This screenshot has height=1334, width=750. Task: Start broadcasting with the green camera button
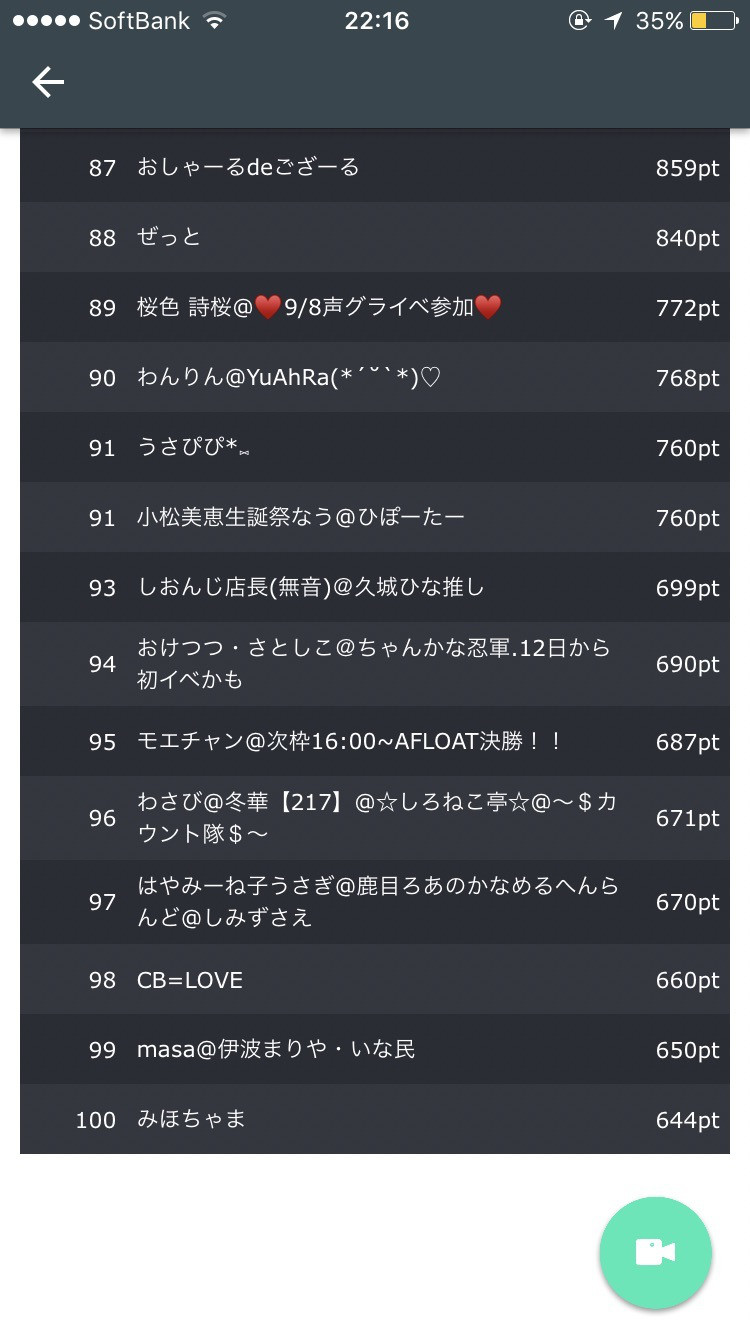tap(655, 1252)
